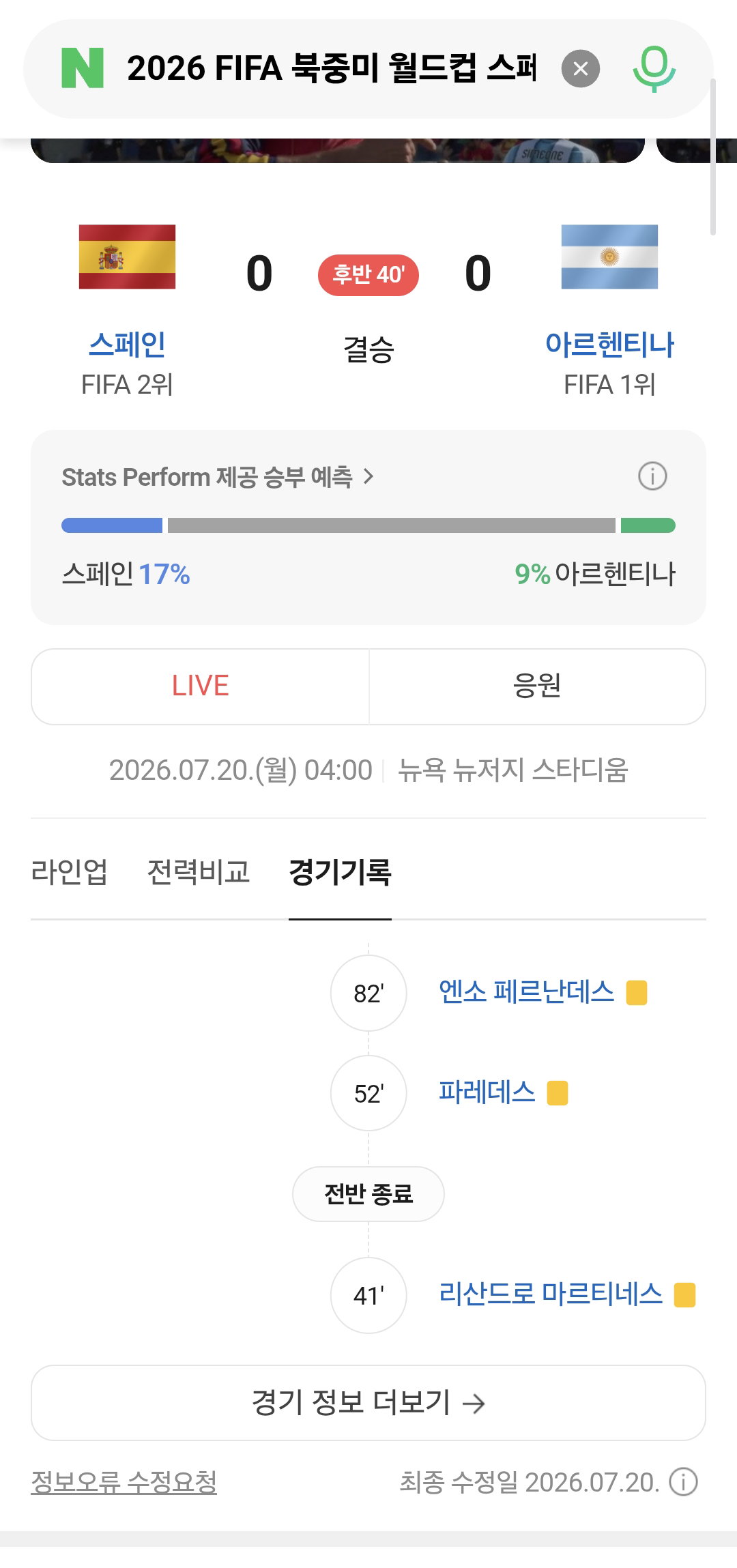The height and width of the screenshot is (1568, 737).
Task: Open the 아르헨티나 team page
Action: click(609, 345)
